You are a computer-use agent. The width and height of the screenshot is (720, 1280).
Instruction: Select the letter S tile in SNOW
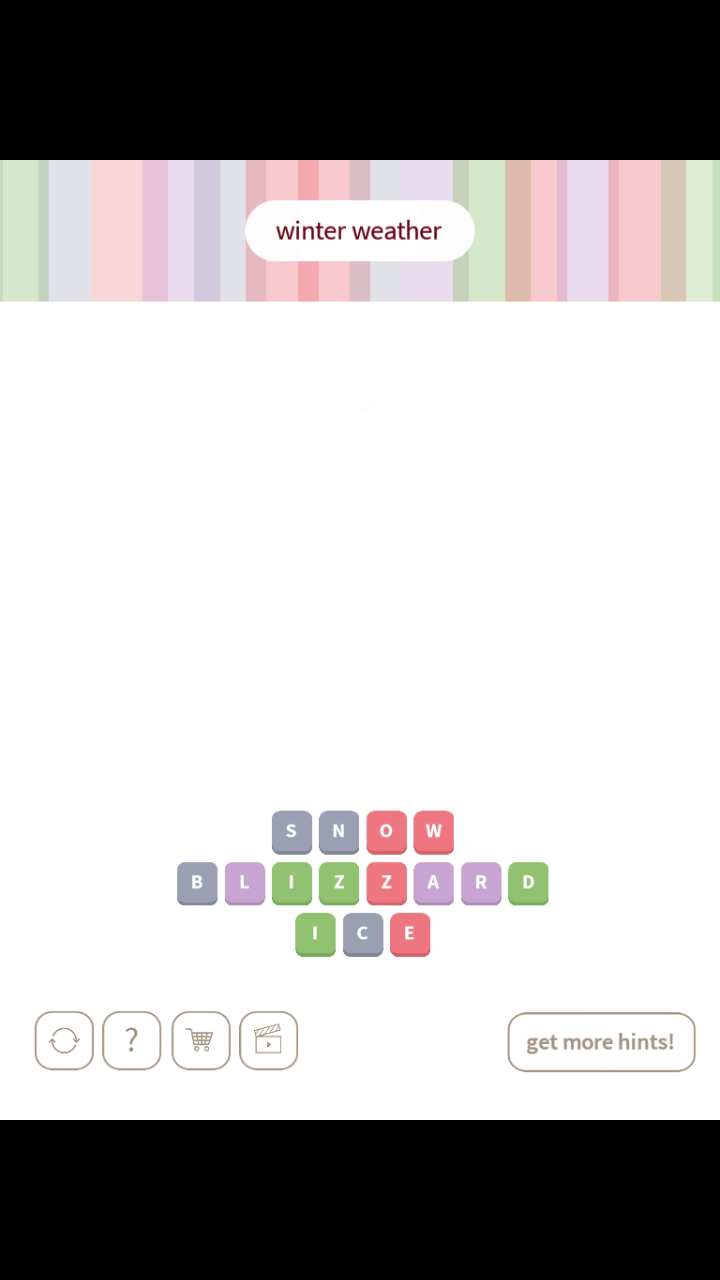click(x=291, y=831)
